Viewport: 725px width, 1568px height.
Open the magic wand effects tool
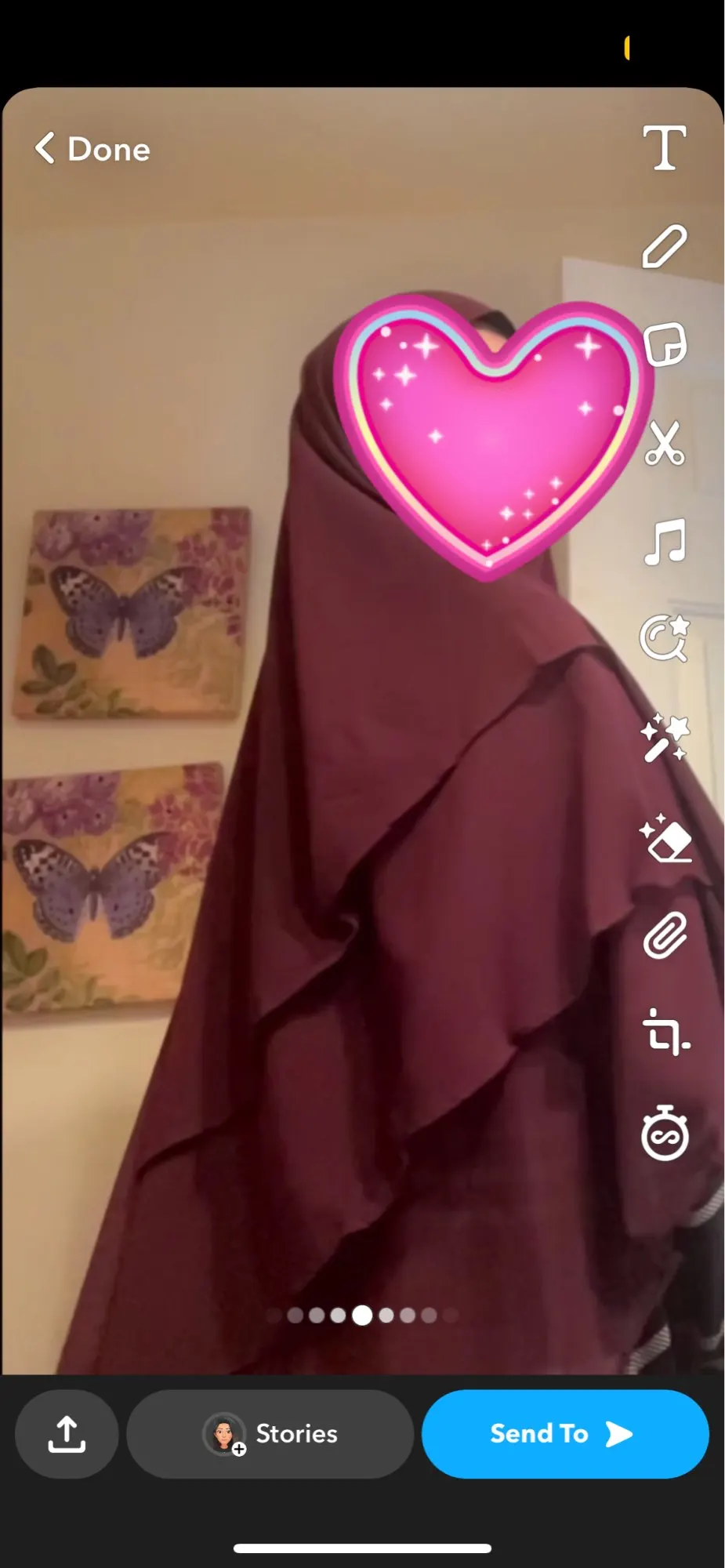(x=665, y=738)
